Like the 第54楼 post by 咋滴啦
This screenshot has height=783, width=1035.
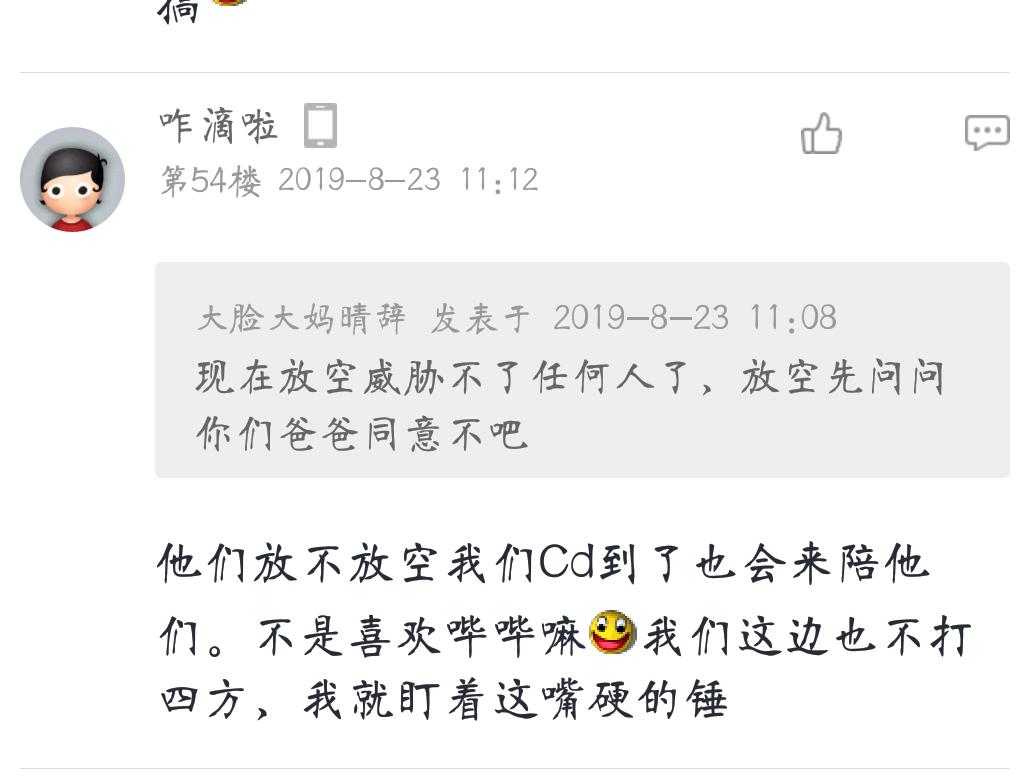click(x=821, y=134)
